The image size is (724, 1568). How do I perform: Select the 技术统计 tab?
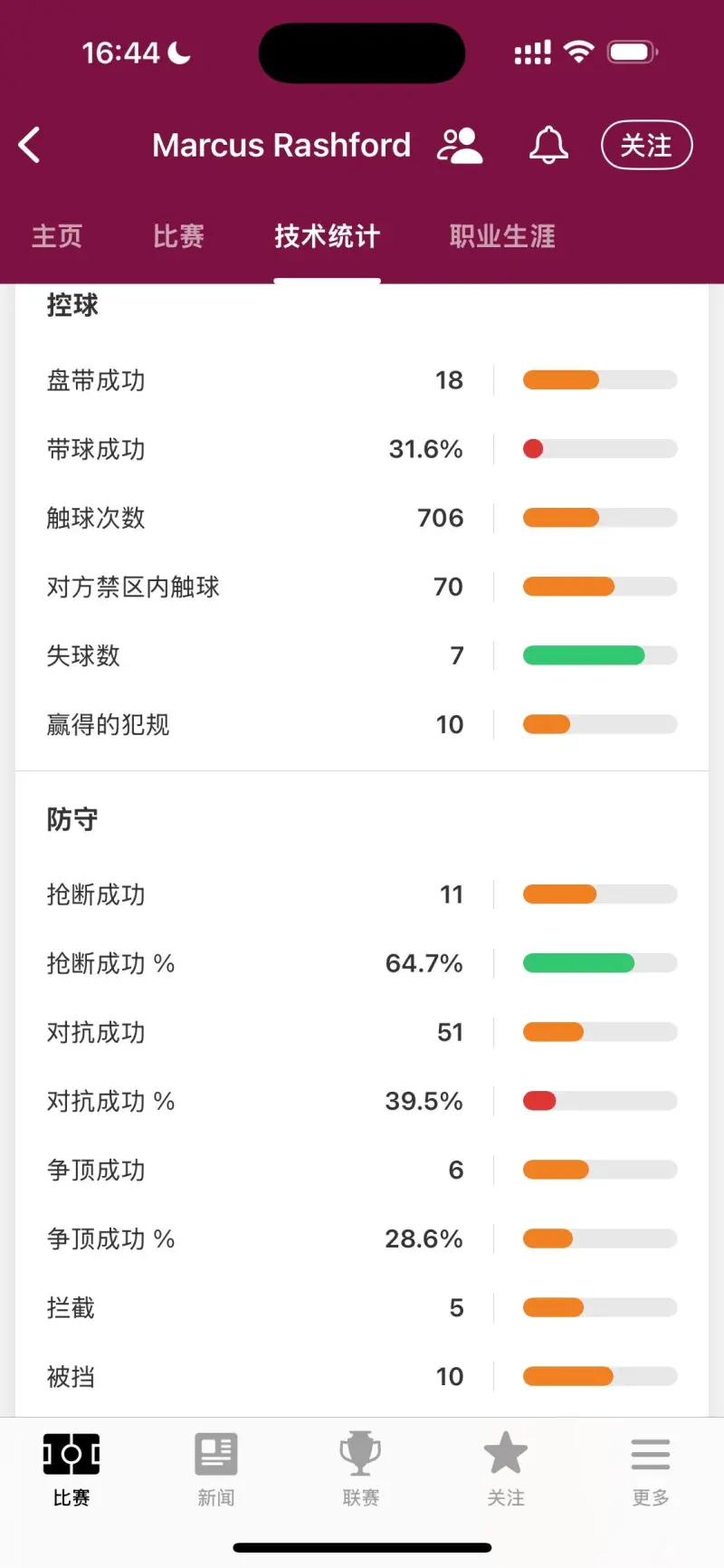(327, 236)
